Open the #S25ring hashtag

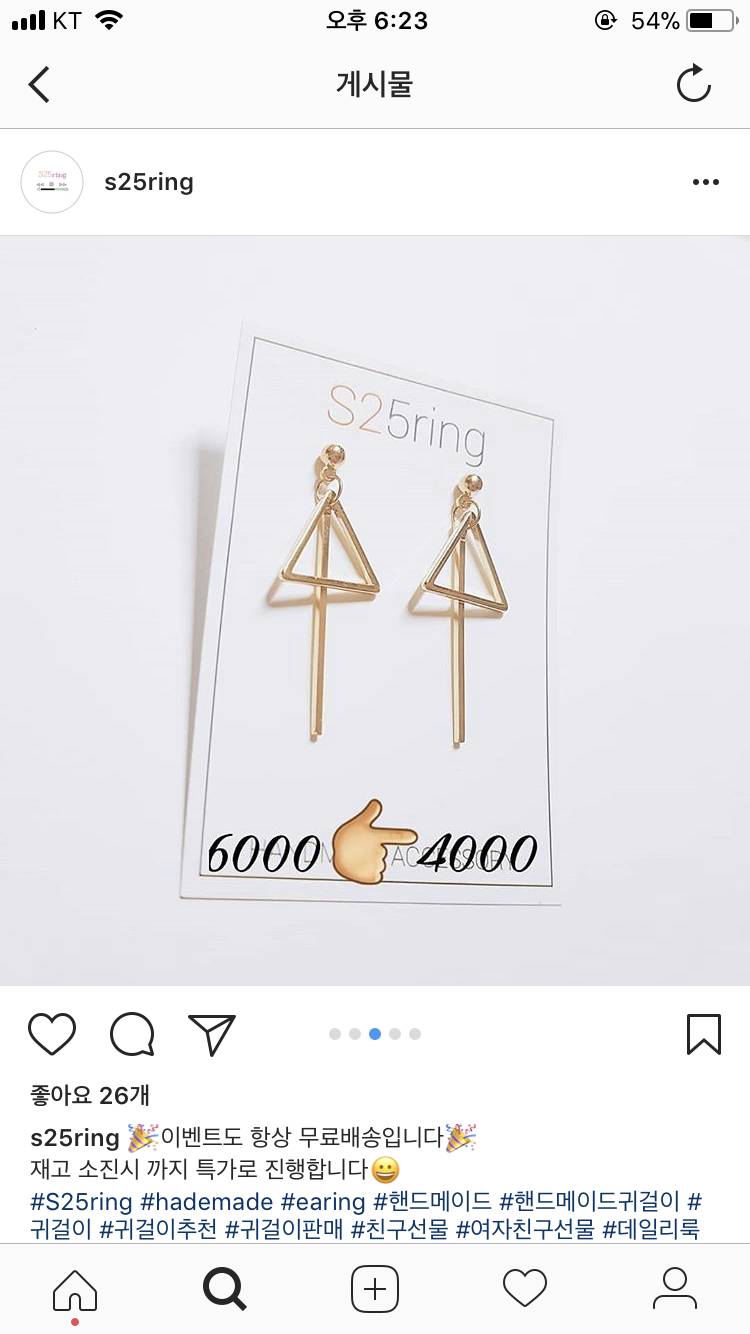tap(81, 1200)
